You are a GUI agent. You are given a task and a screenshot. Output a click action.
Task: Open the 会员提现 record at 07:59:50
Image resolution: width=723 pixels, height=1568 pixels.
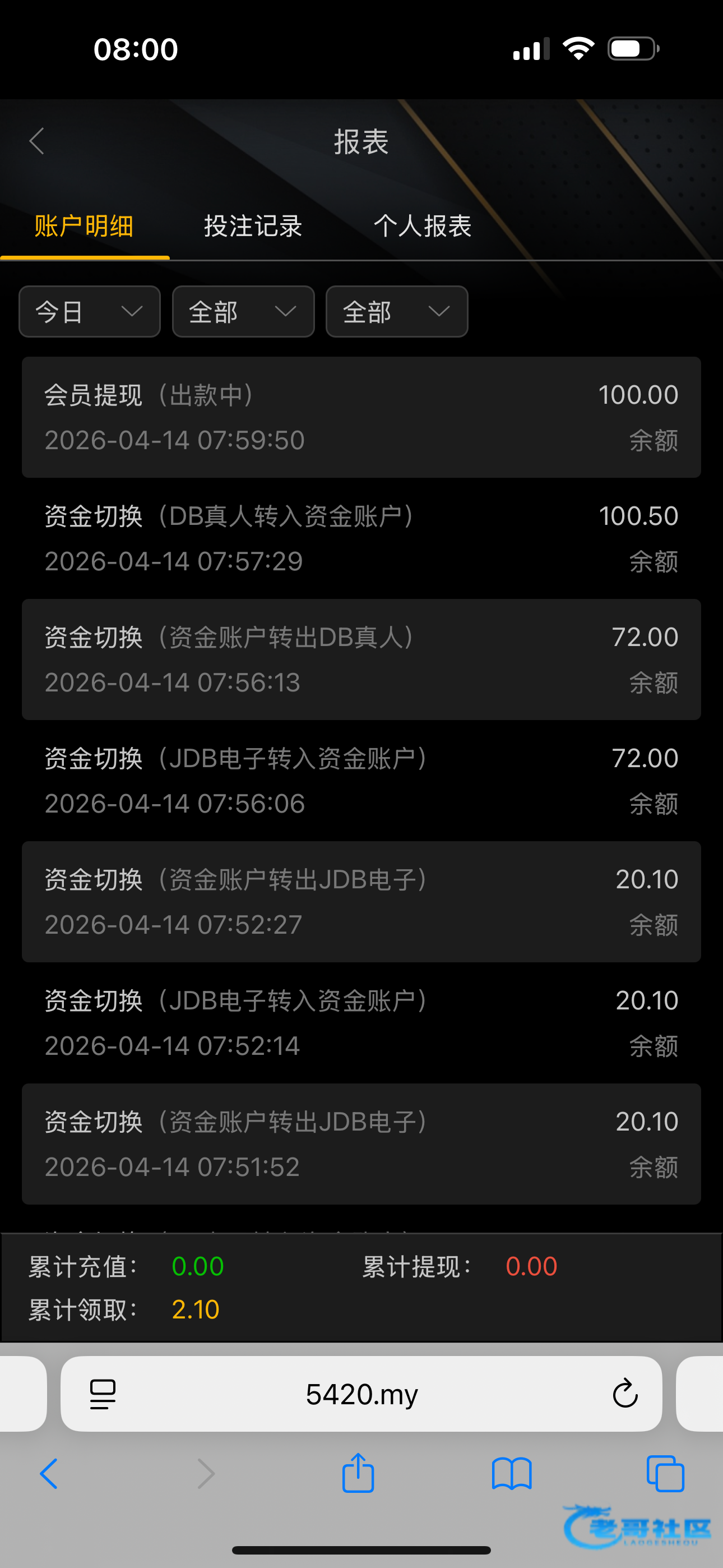(361, 417)
